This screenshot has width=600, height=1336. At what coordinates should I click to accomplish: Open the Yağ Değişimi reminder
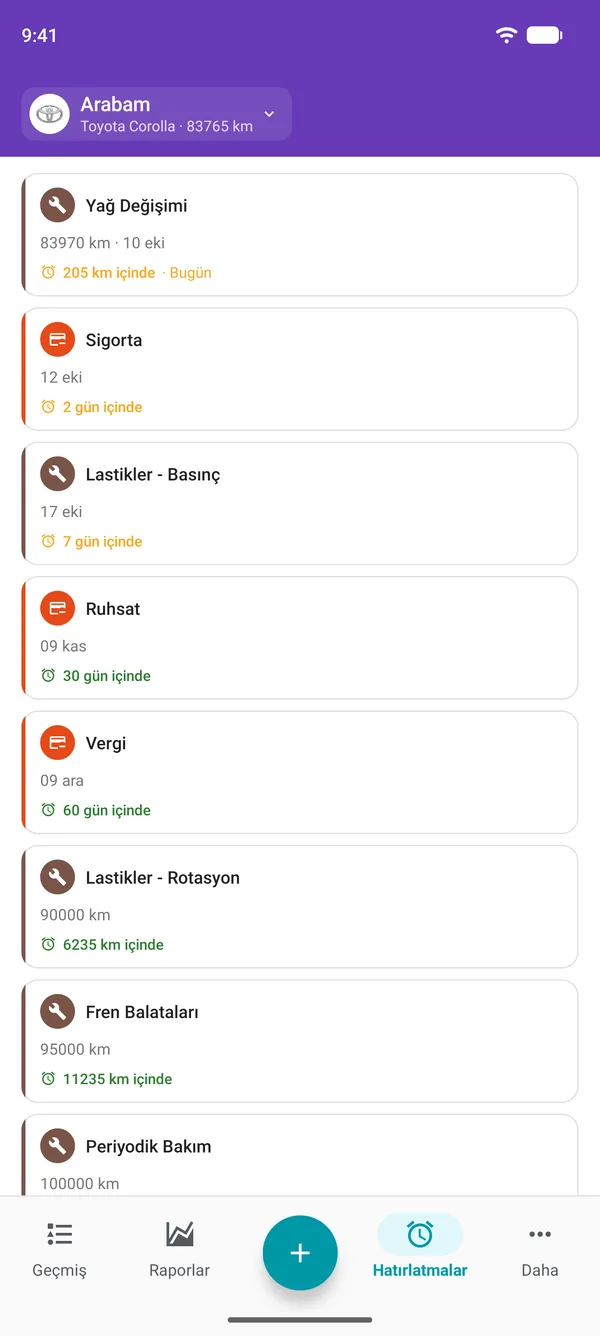click(x=300, y=235)
